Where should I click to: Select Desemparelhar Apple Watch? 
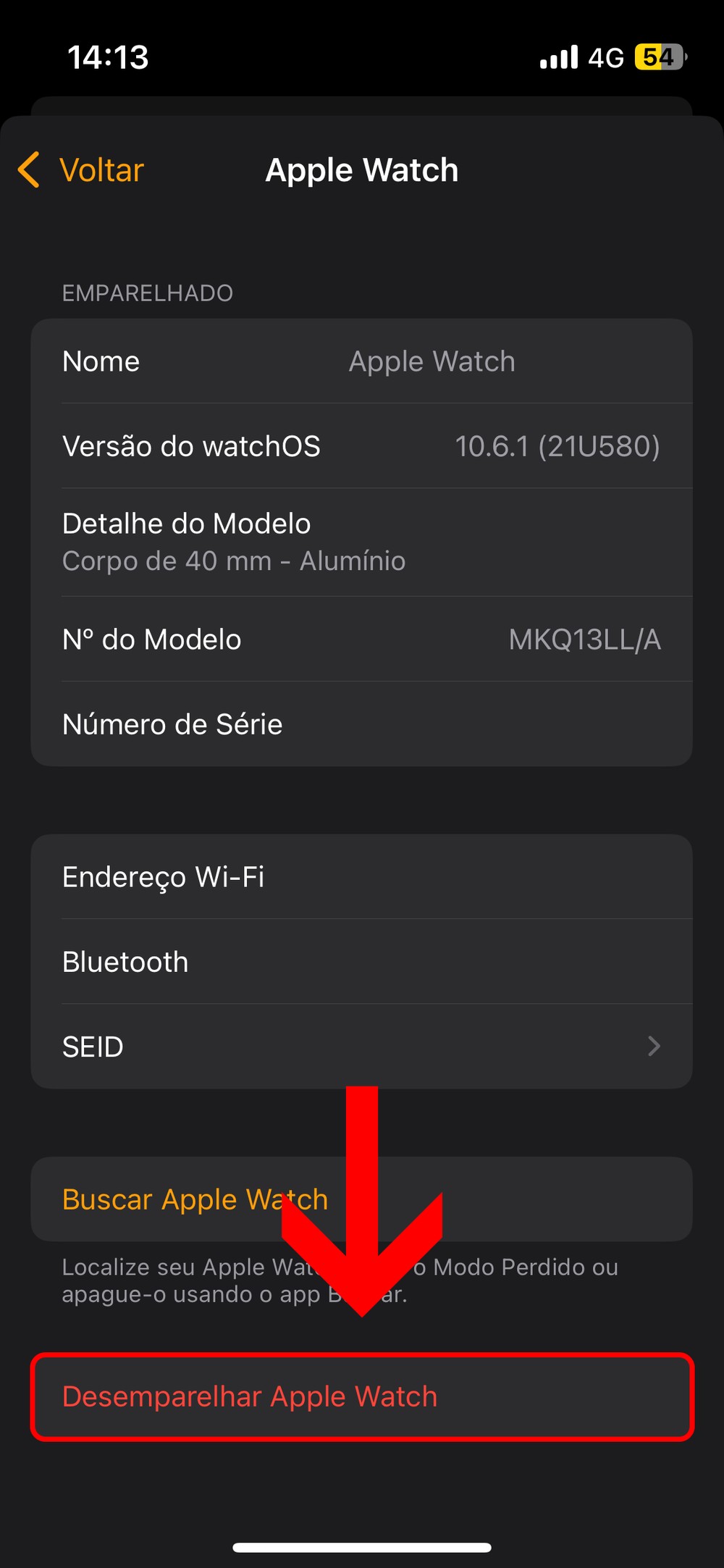(x=250, y=1396)
